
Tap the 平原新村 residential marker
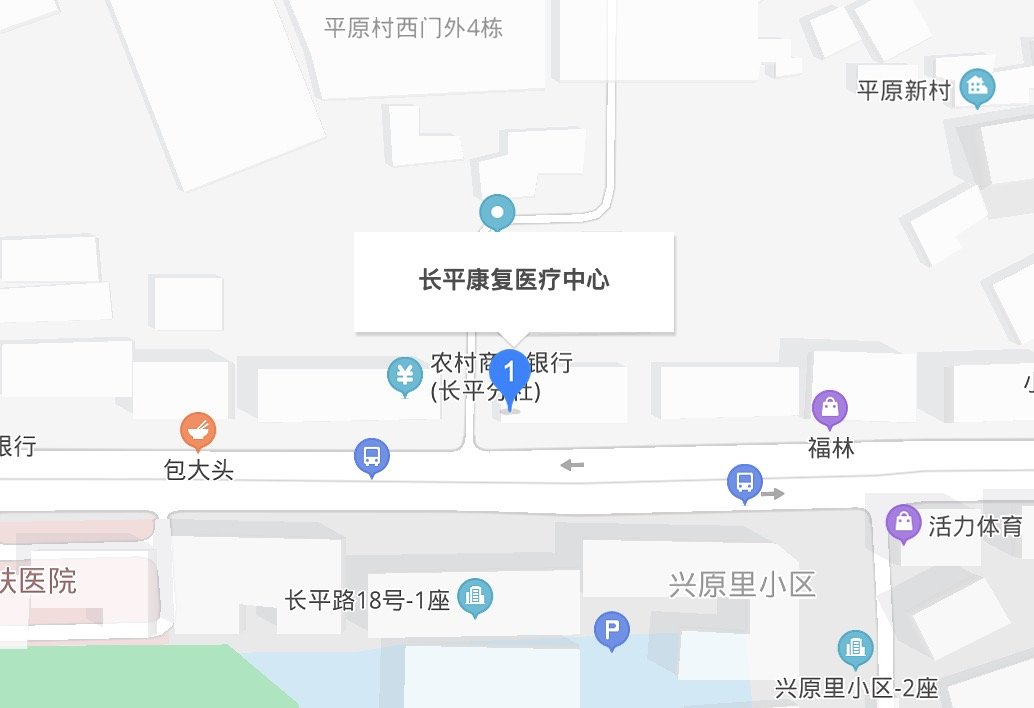click(976, 88)
